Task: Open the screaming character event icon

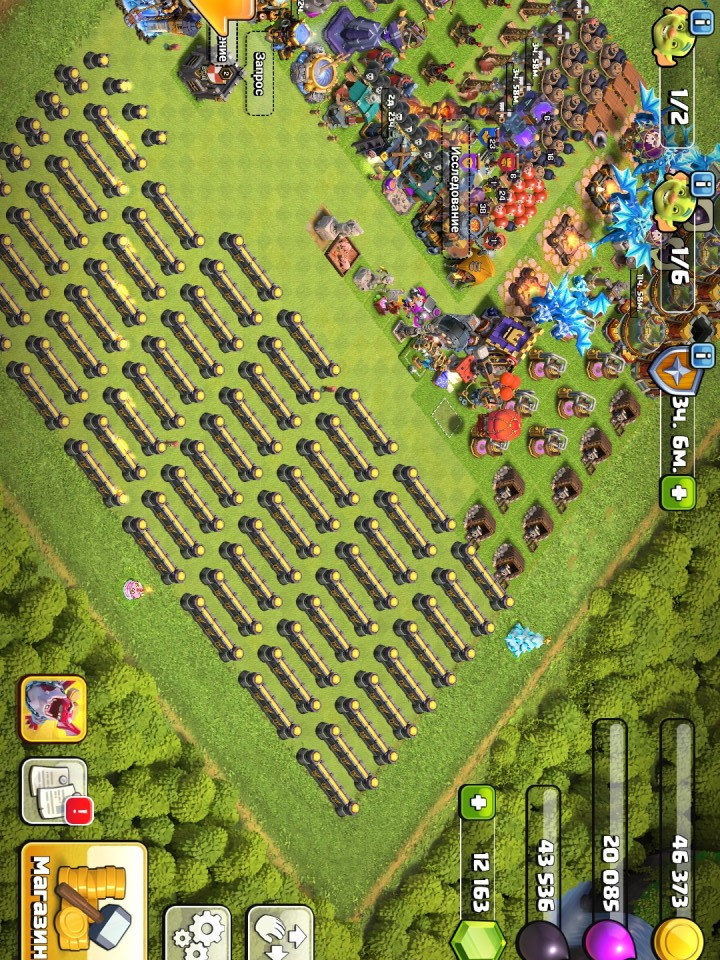Action: pyautogui.click(x=53, y=709)
